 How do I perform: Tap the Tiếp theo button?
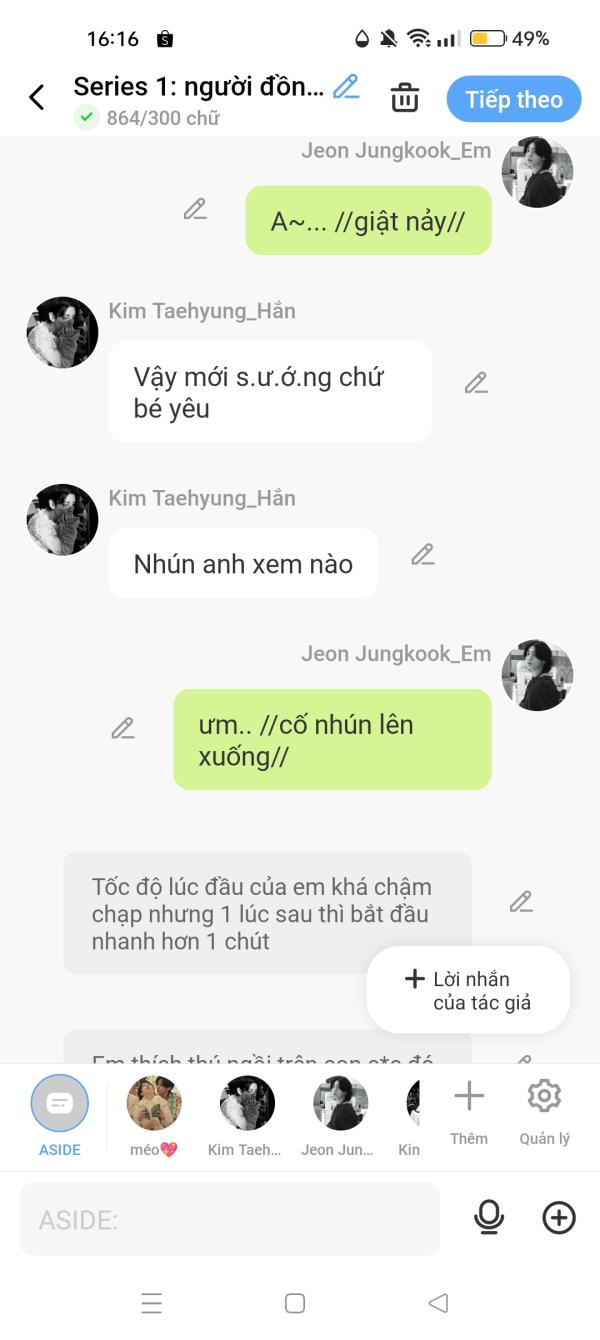coord(514,99)
